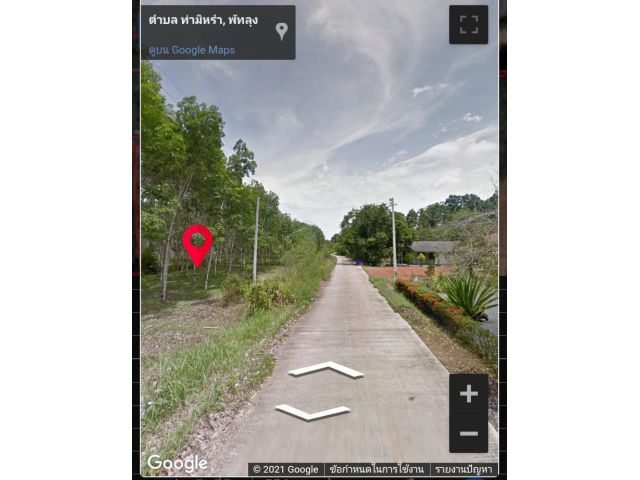Image resolution: width=640 pixels, height=480 pixels.
Task: Zoom out with the minus button
Action: point(468,433)
